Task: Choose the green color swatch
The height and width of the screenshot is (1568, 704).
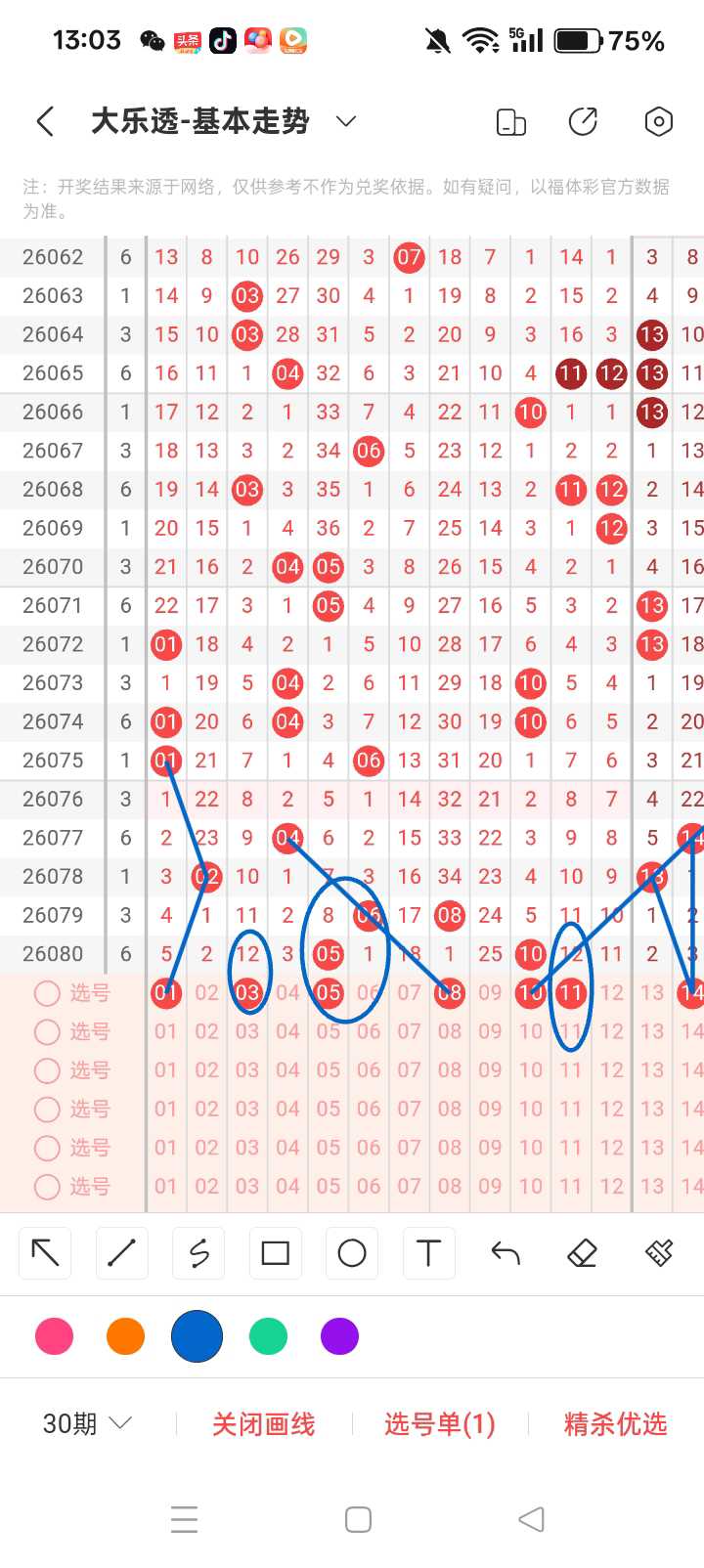Action: tap(268, 1336)
